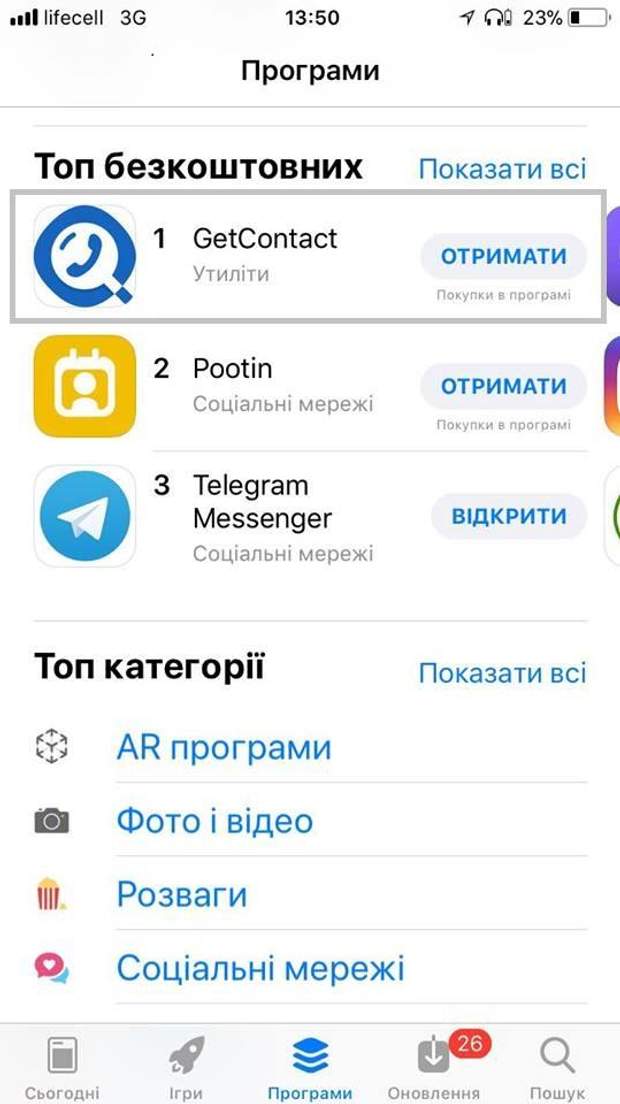
Task: Get the GetContact app
Action: (503, 257)
